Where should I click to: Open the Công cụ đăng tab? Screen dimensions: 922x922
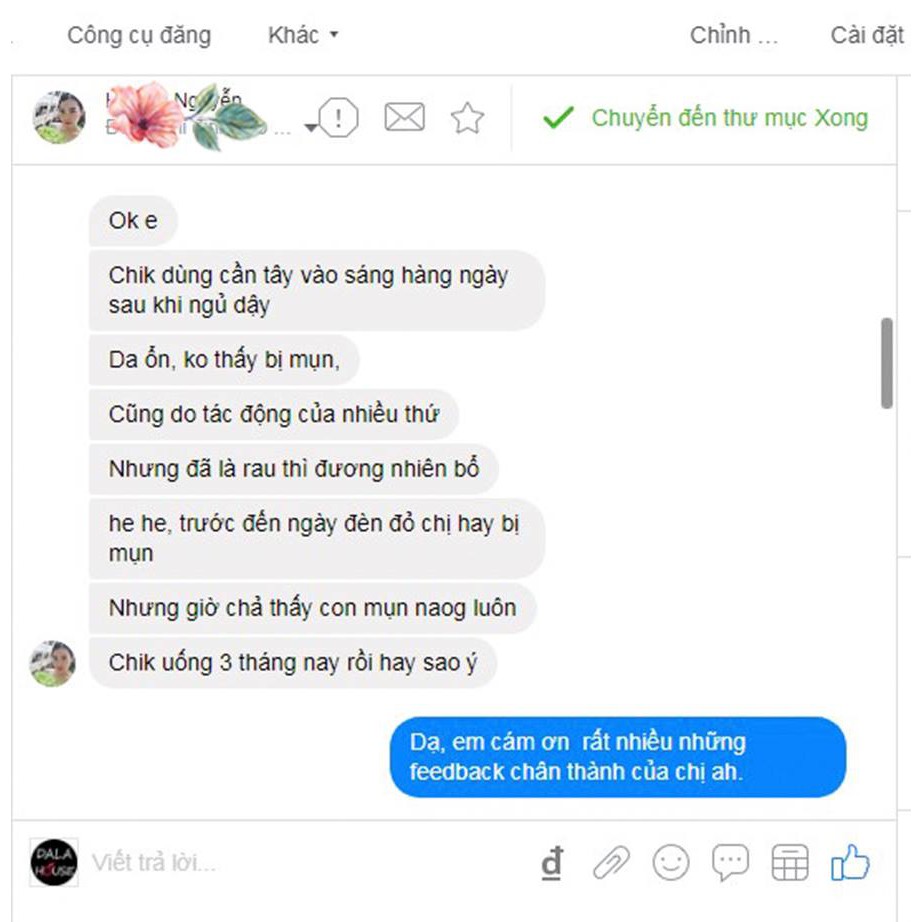click(x=138, y=36)
